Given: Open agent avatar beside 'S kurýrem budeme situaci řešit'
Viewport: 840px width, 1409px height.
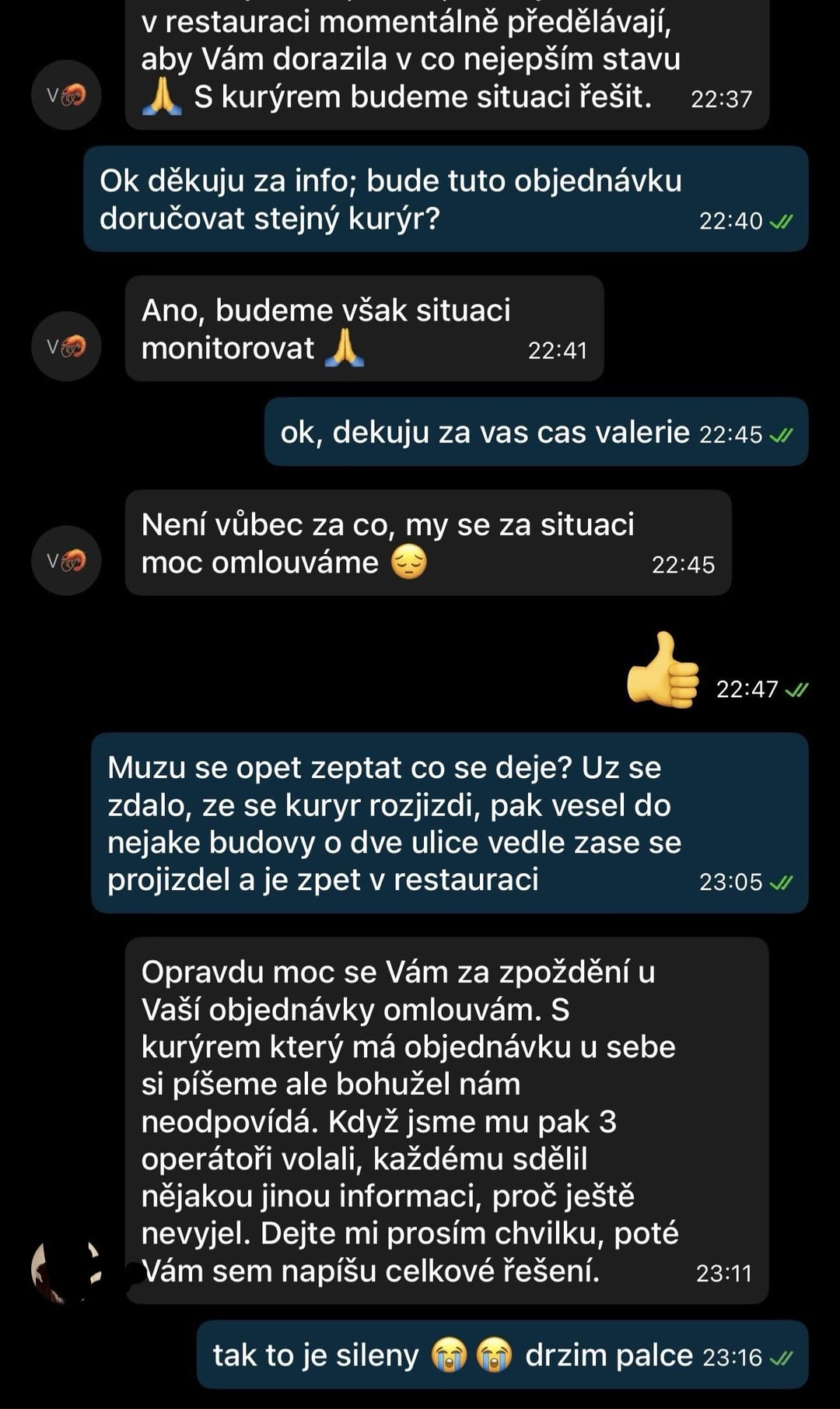Looking at the screenshot, I should pos(66,95).
